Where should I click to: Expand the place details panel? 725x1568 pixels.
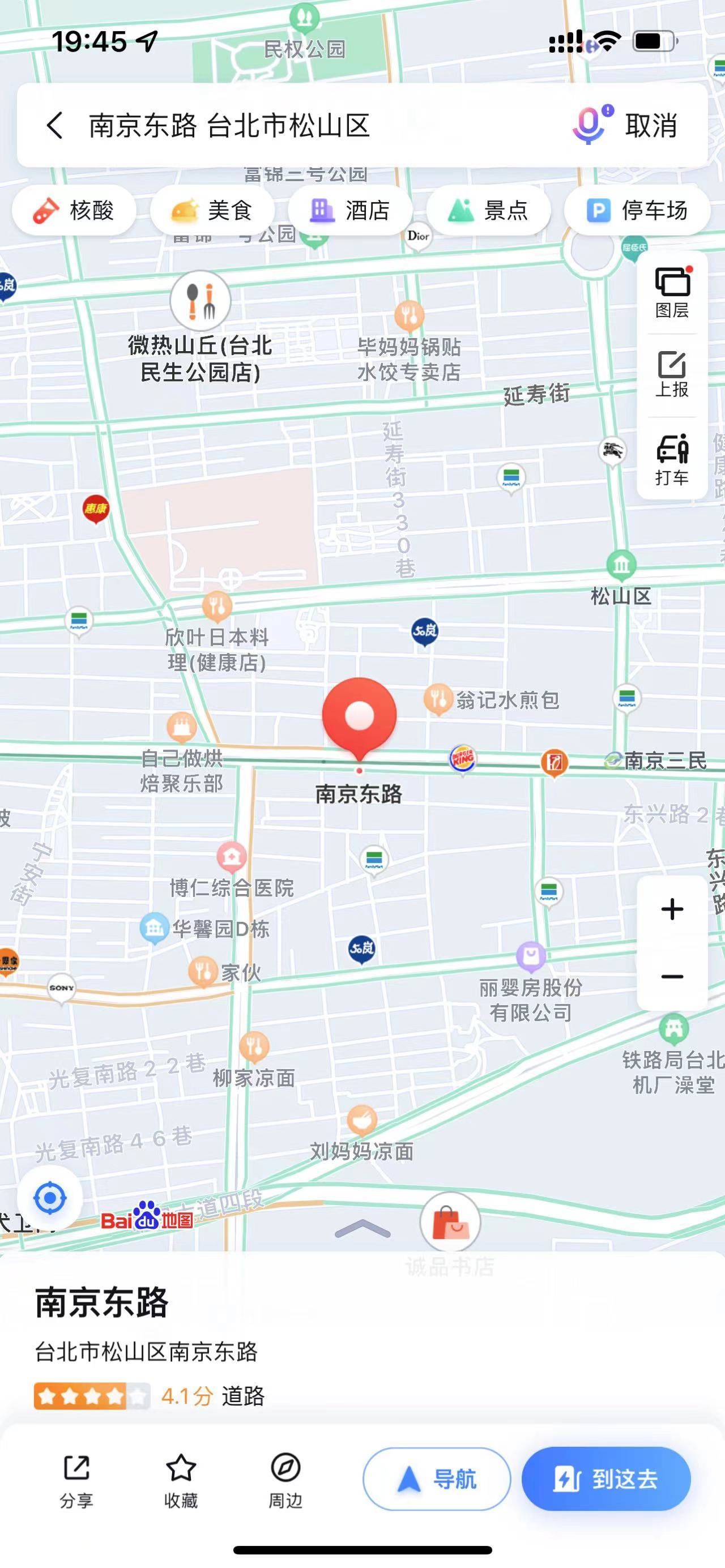click(x=362, y=1229)
